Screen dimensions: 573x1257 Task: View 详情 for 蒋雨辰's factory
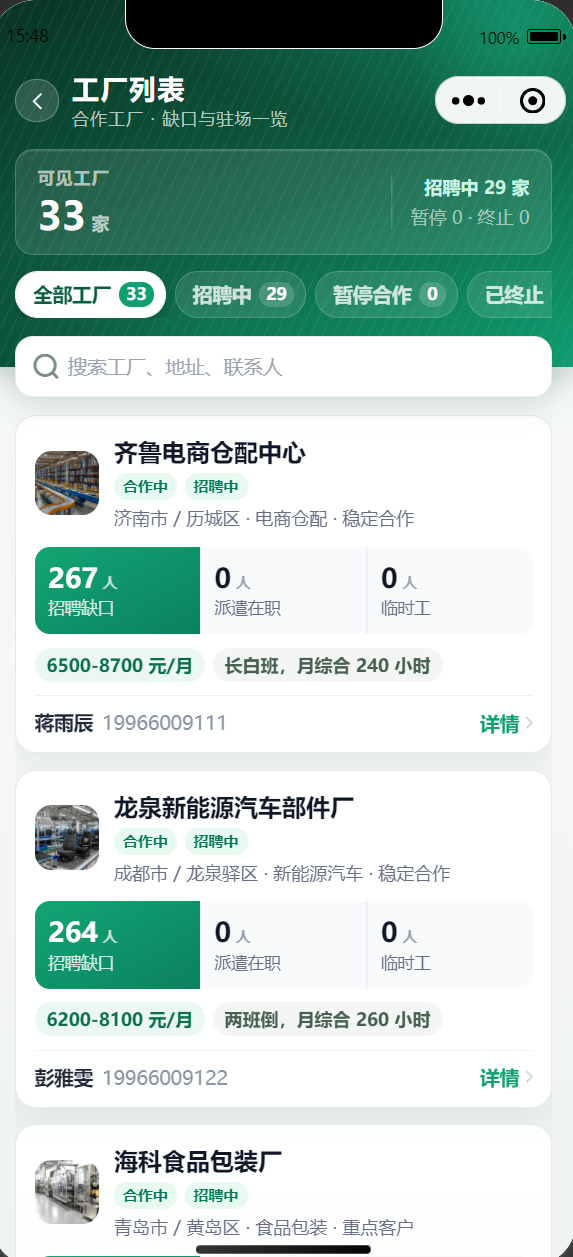pyautogui.click(x=507, y=724)
